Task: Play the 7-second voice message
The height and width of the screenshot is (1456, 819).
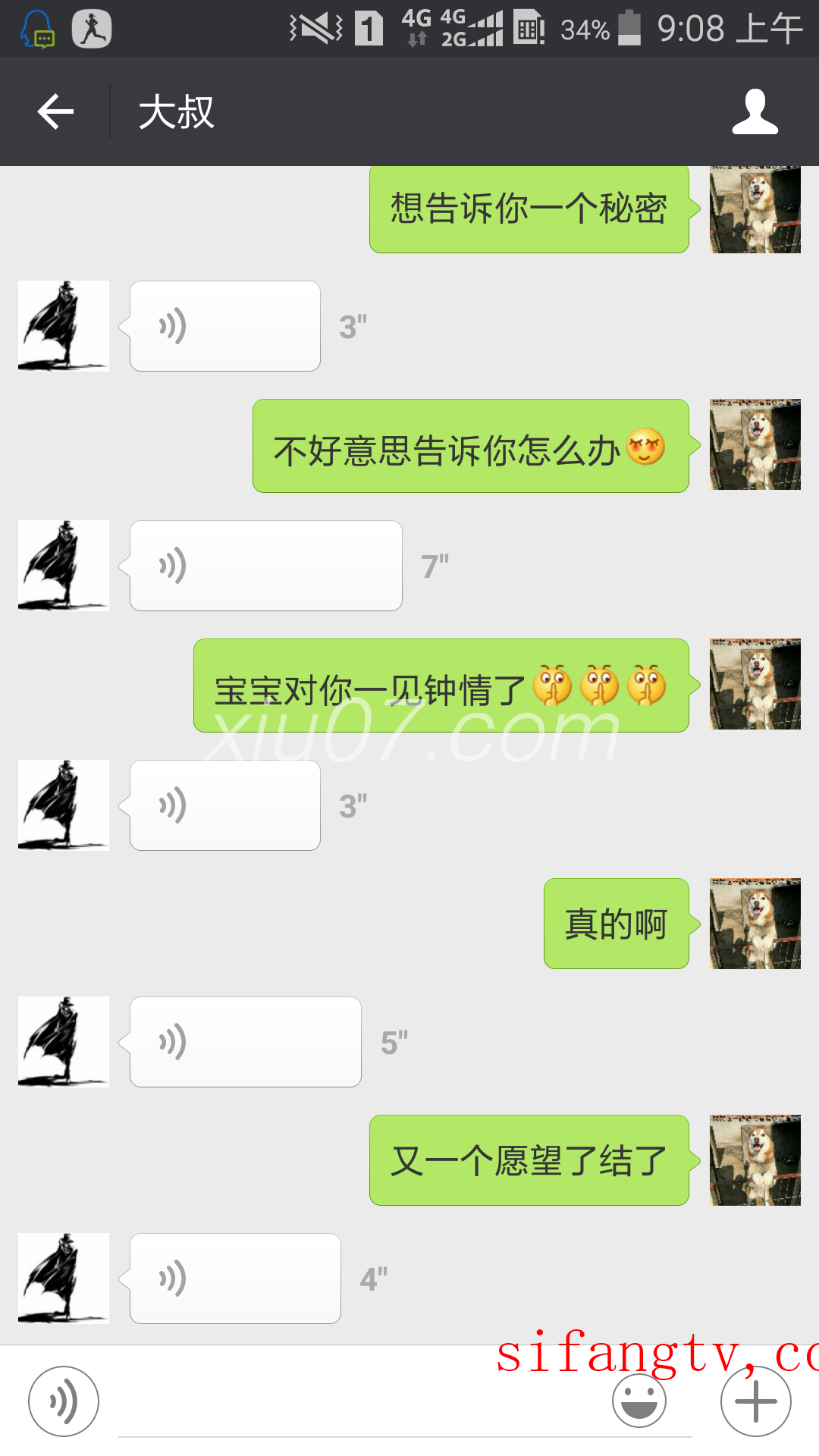Action: 265,566
